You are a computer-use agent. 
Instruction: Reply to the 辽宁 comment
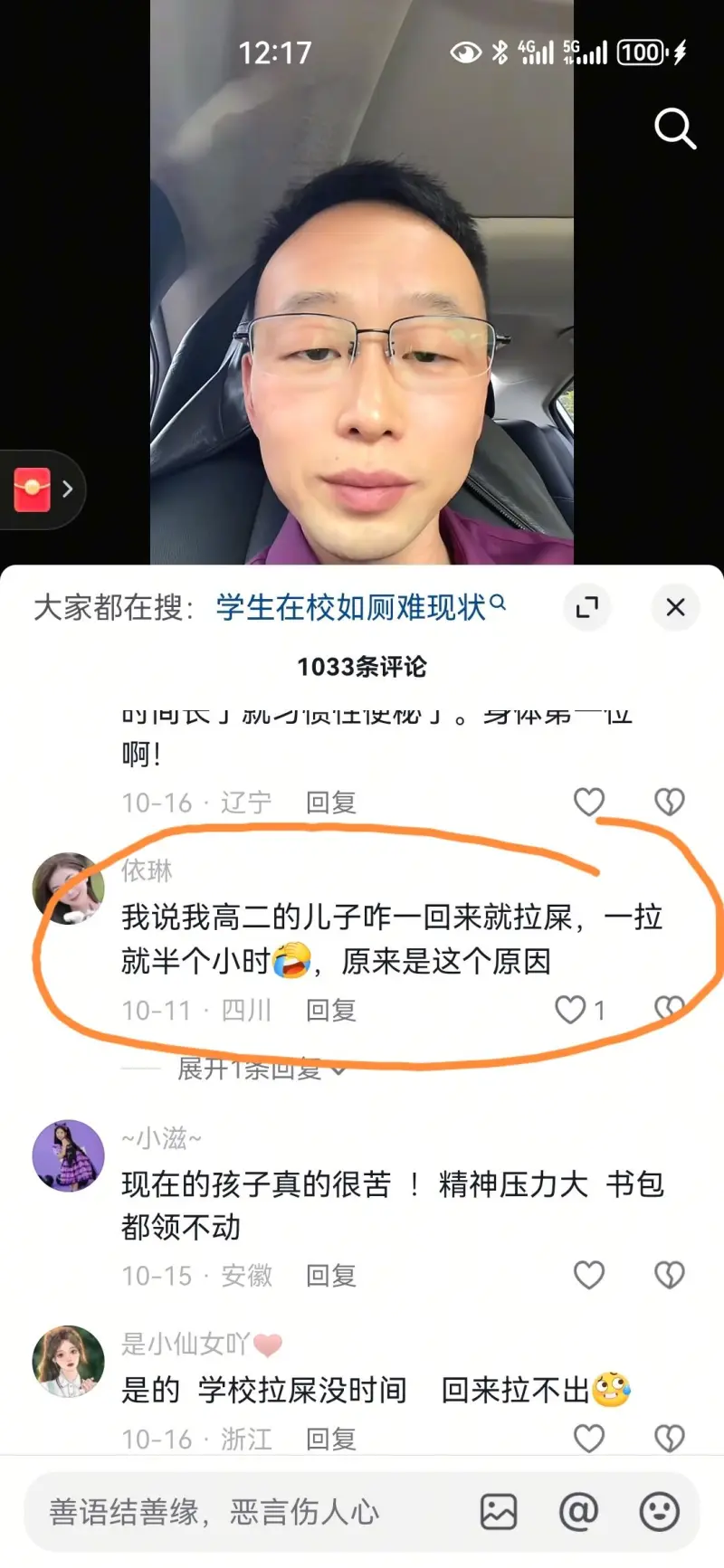330,803
